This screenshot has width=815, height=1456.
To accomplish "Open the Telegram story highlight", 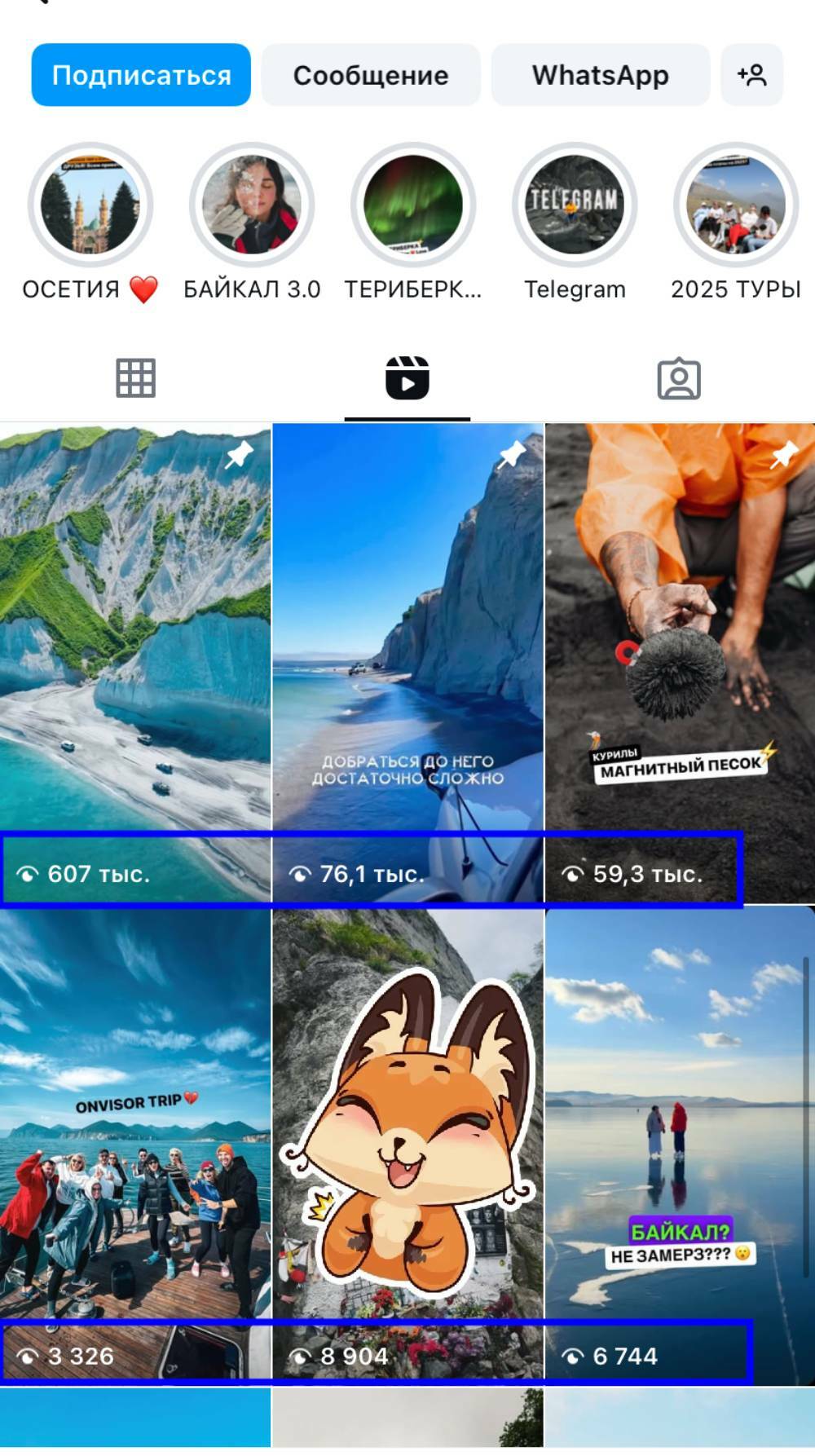I will coord(575,205).
